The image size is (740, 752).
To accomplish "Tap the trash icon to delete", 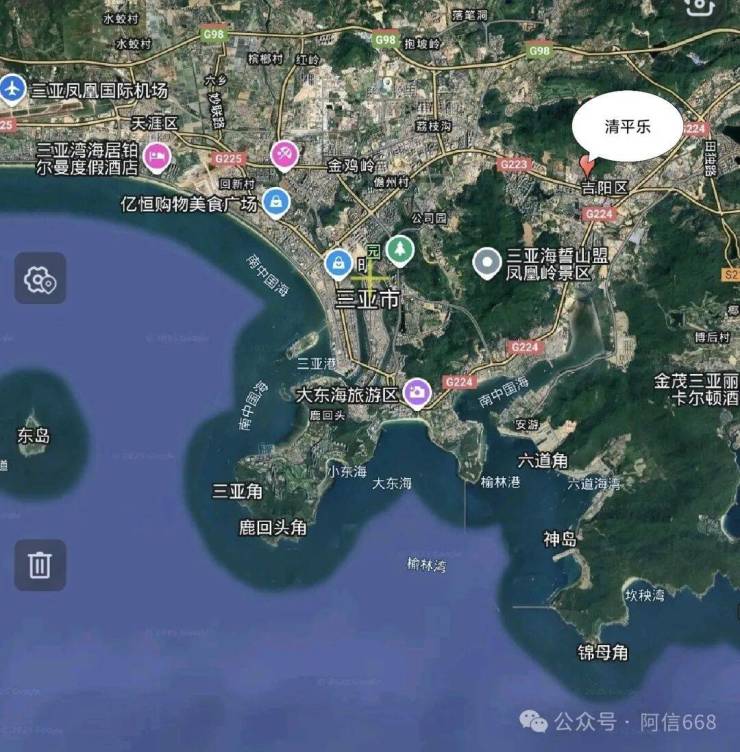I will coord(40,565).
